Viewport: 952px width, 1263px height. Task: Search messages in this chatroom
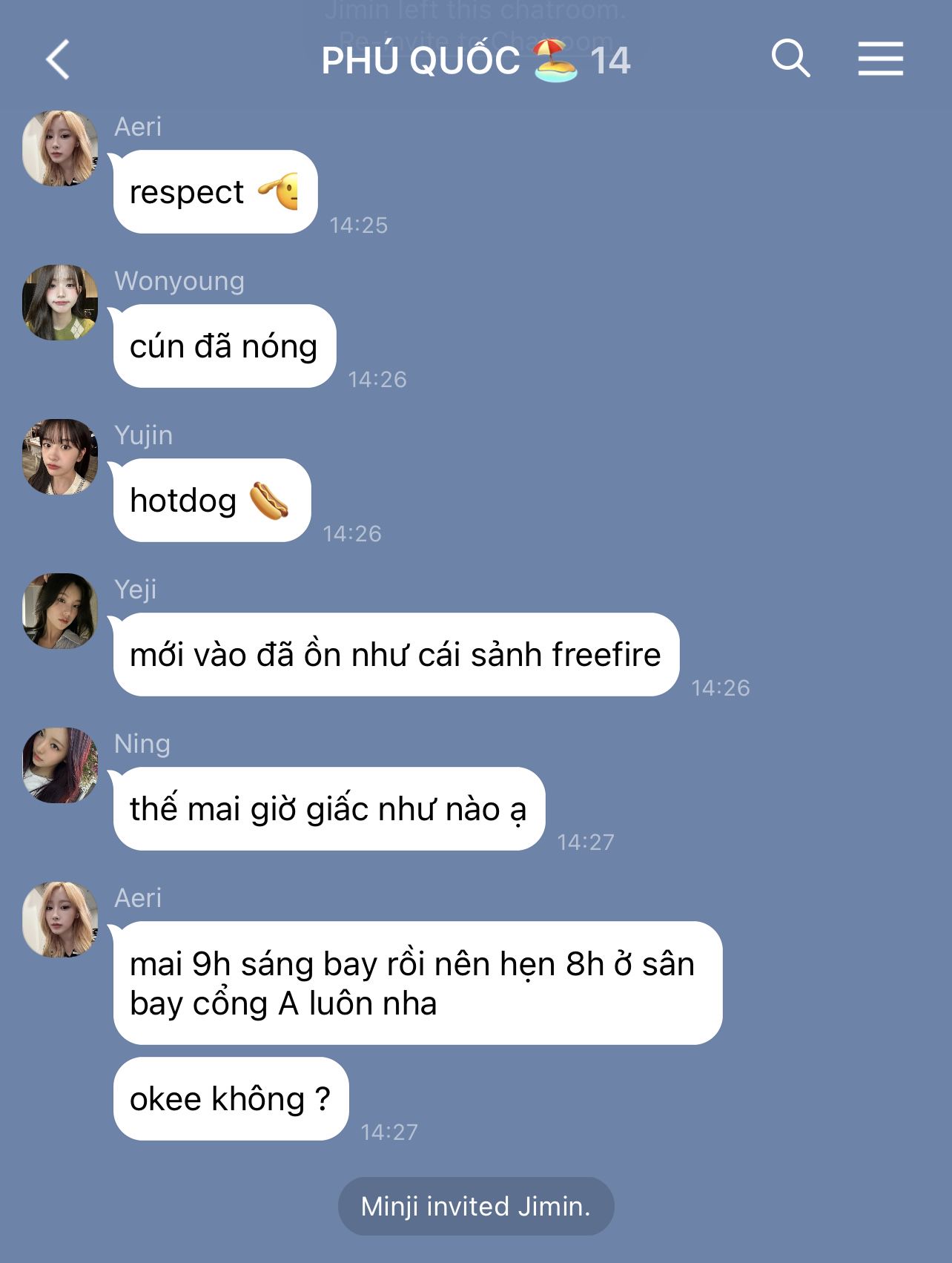(790, 59)
